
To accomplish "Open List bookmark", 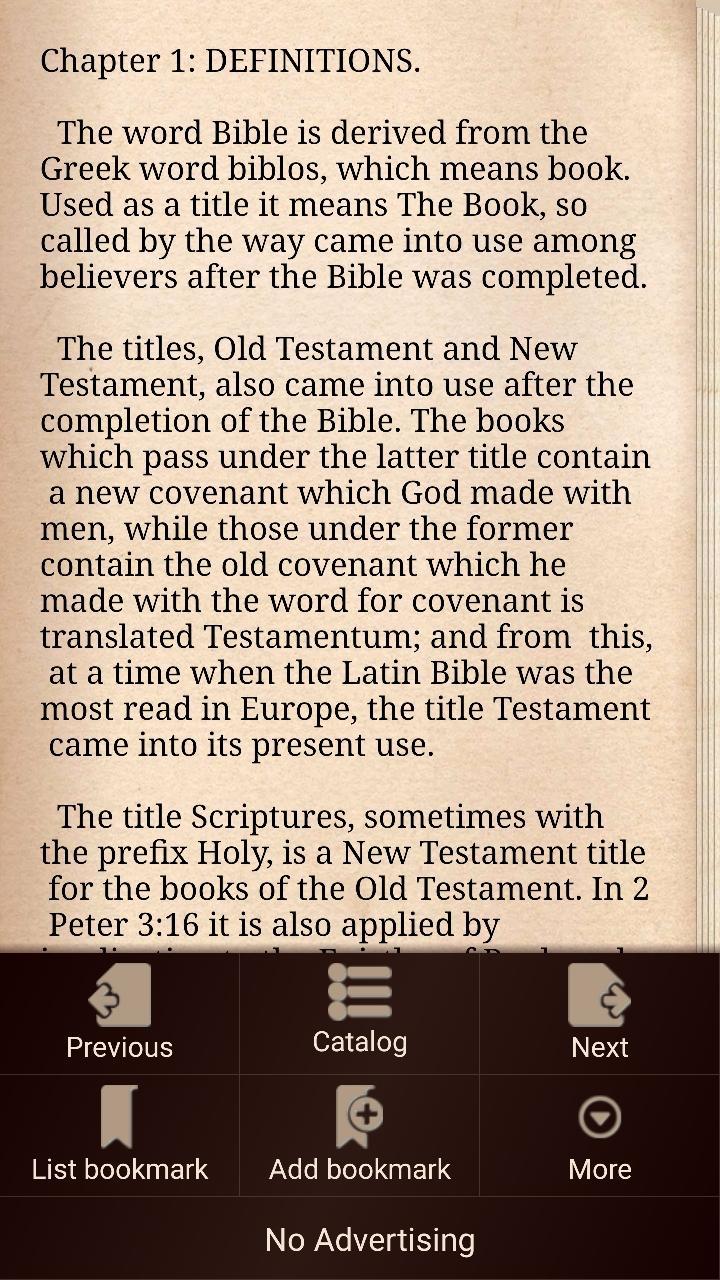I will [x=119, y=1135].
